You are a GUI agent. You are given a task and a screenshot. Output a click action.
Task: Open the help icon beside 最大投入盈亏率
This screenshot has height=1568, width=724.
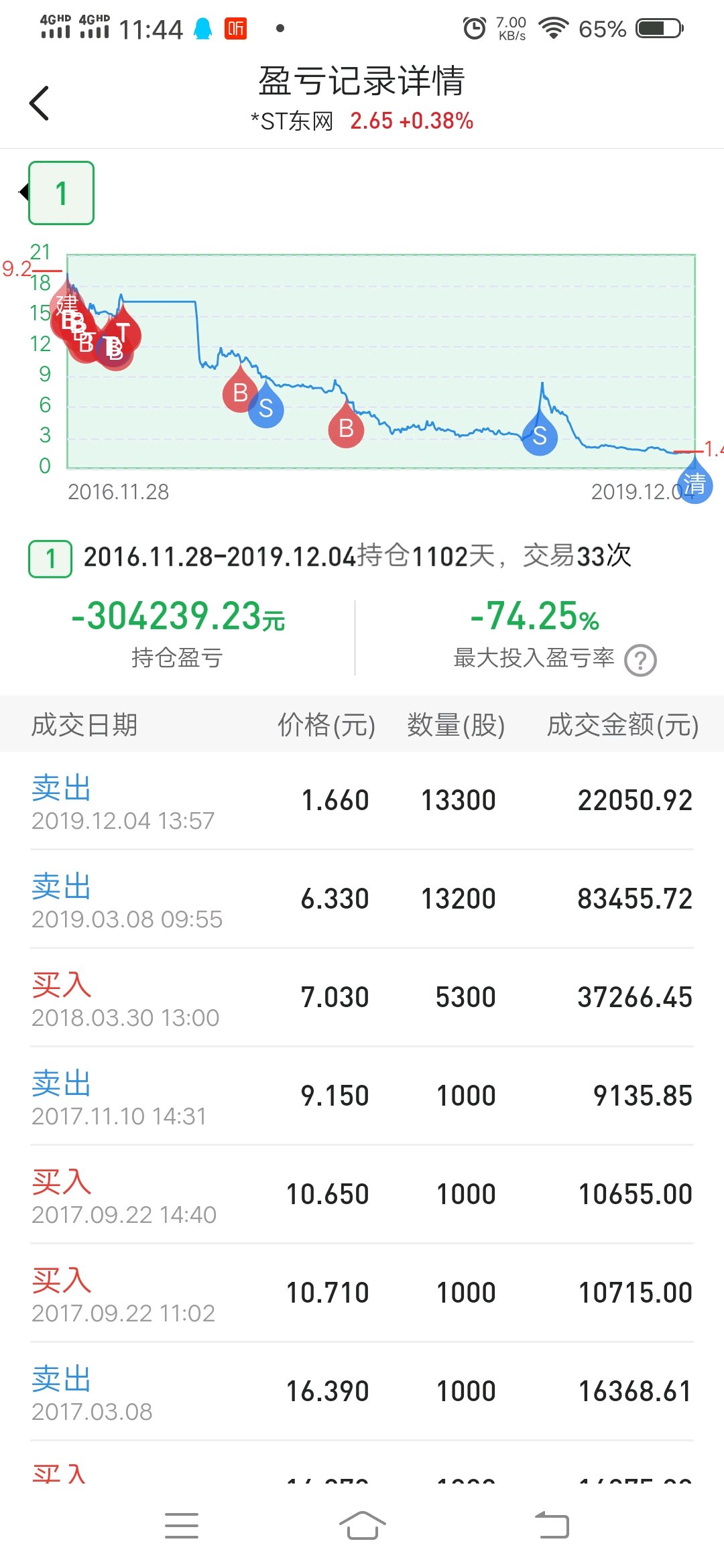tap(640, 661)
